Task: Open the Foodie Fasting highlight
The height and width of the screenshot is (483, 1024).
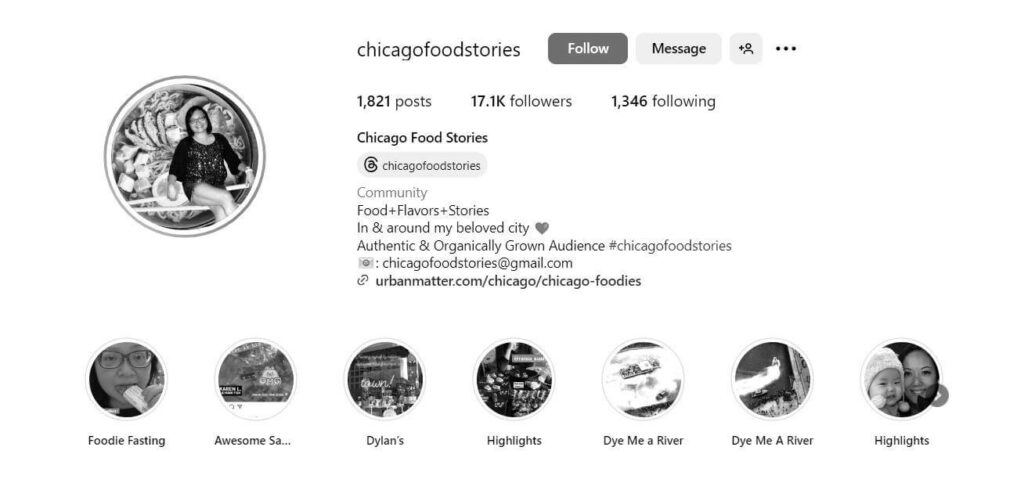Action: (x=126, y=380)
